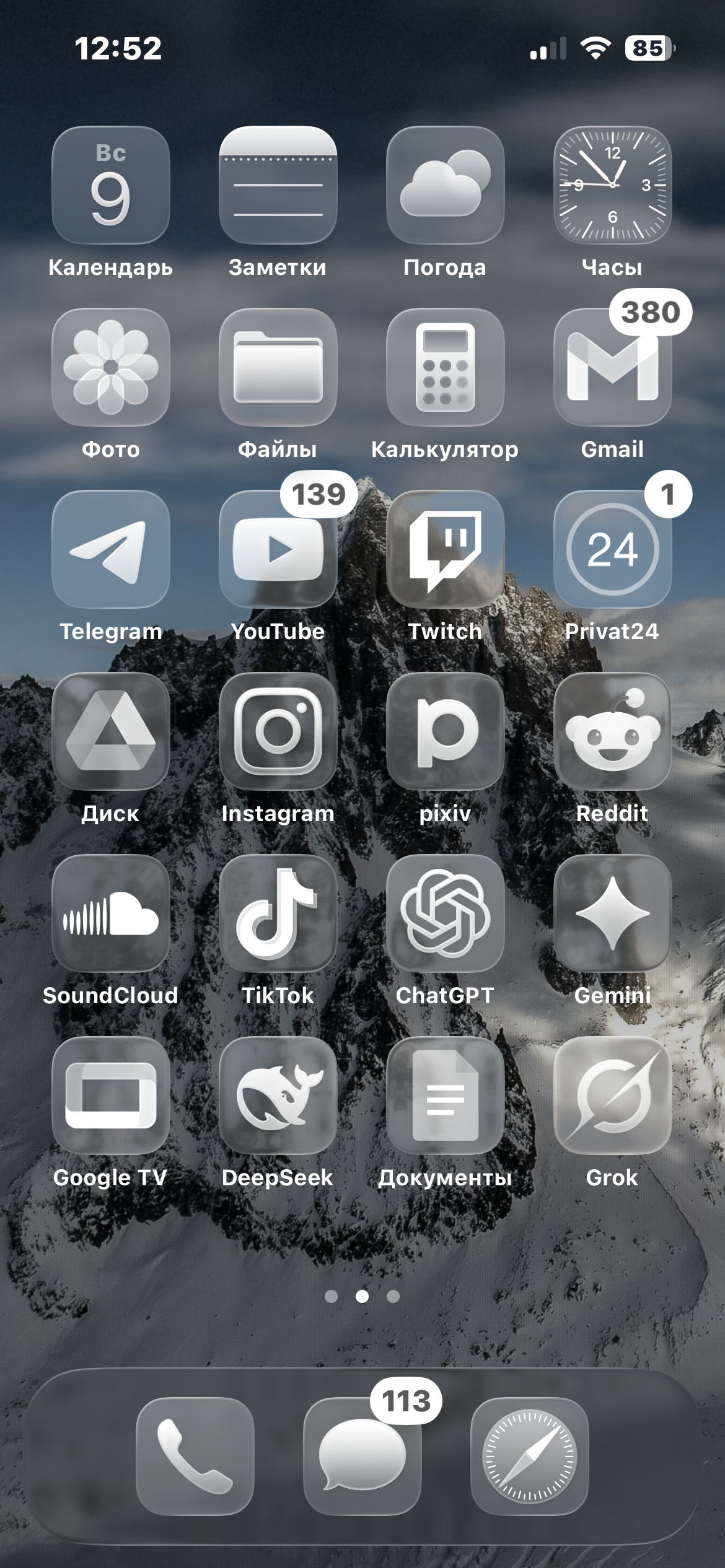Launch ChatGPT
725x1568 pixels.
point(445,913)
